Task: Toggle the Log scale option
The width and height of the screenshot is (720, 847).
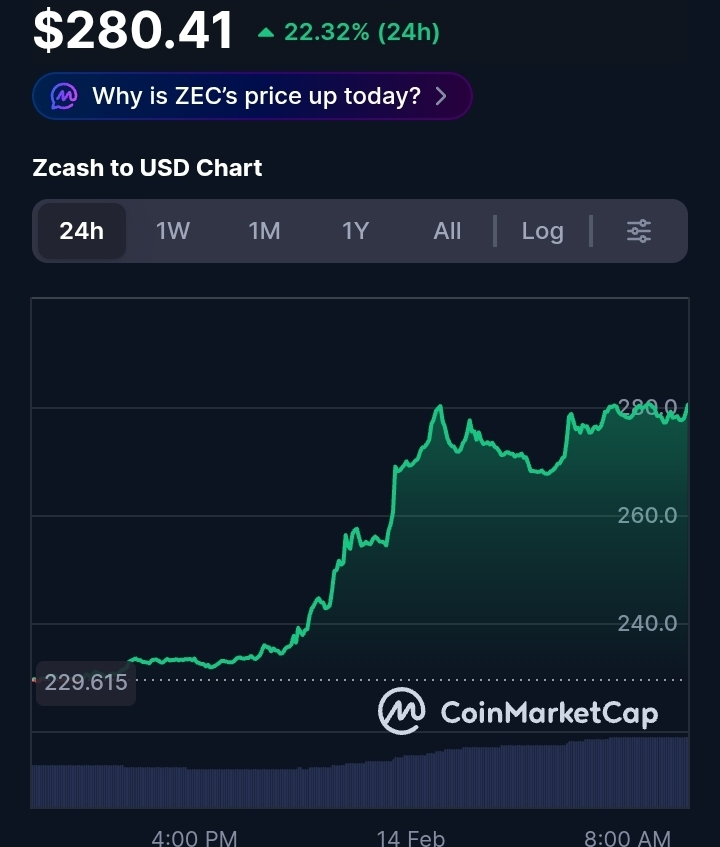Action: pyautogui.click(x=542, y=231)
